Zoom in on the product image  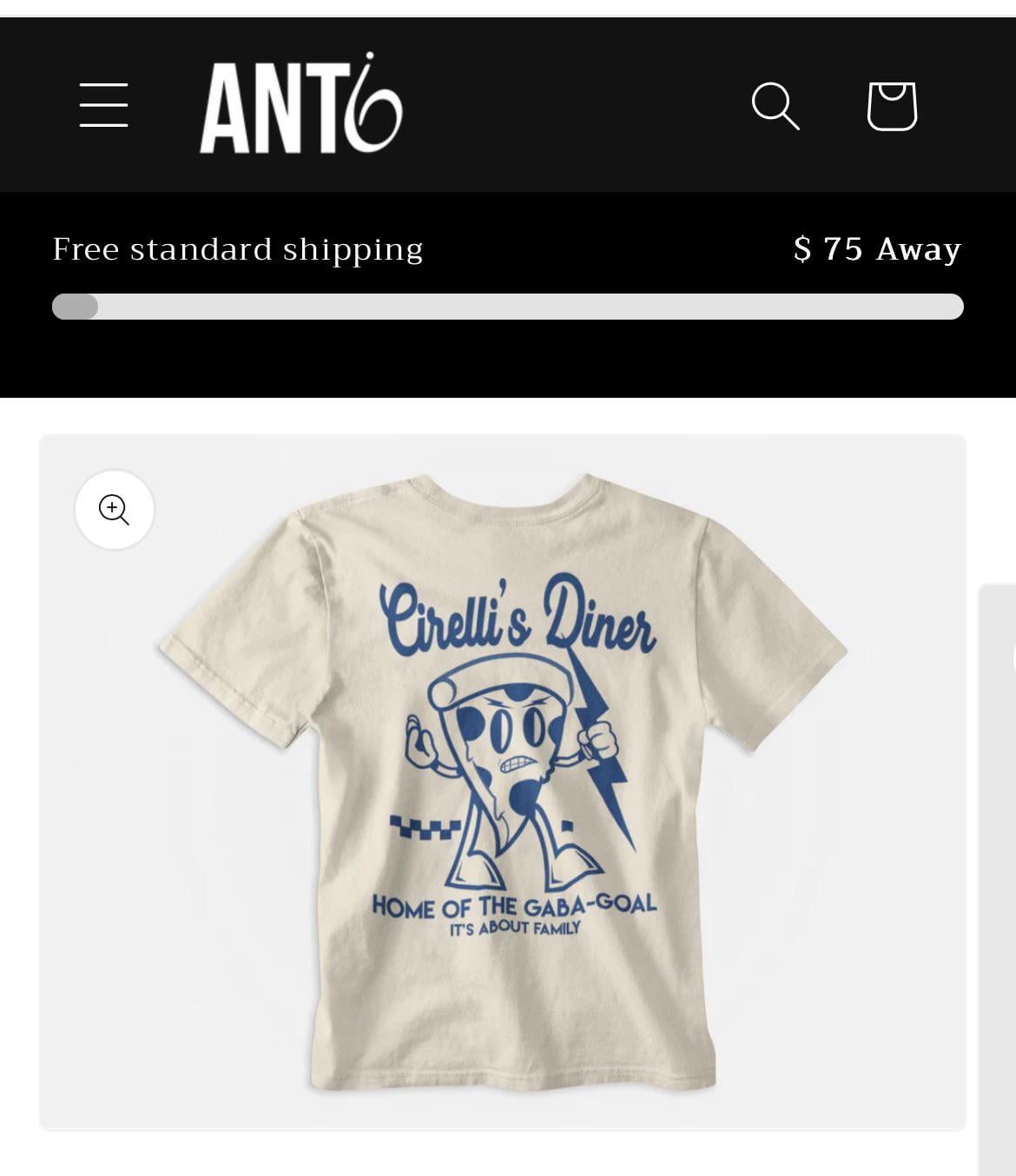point(115,510)
